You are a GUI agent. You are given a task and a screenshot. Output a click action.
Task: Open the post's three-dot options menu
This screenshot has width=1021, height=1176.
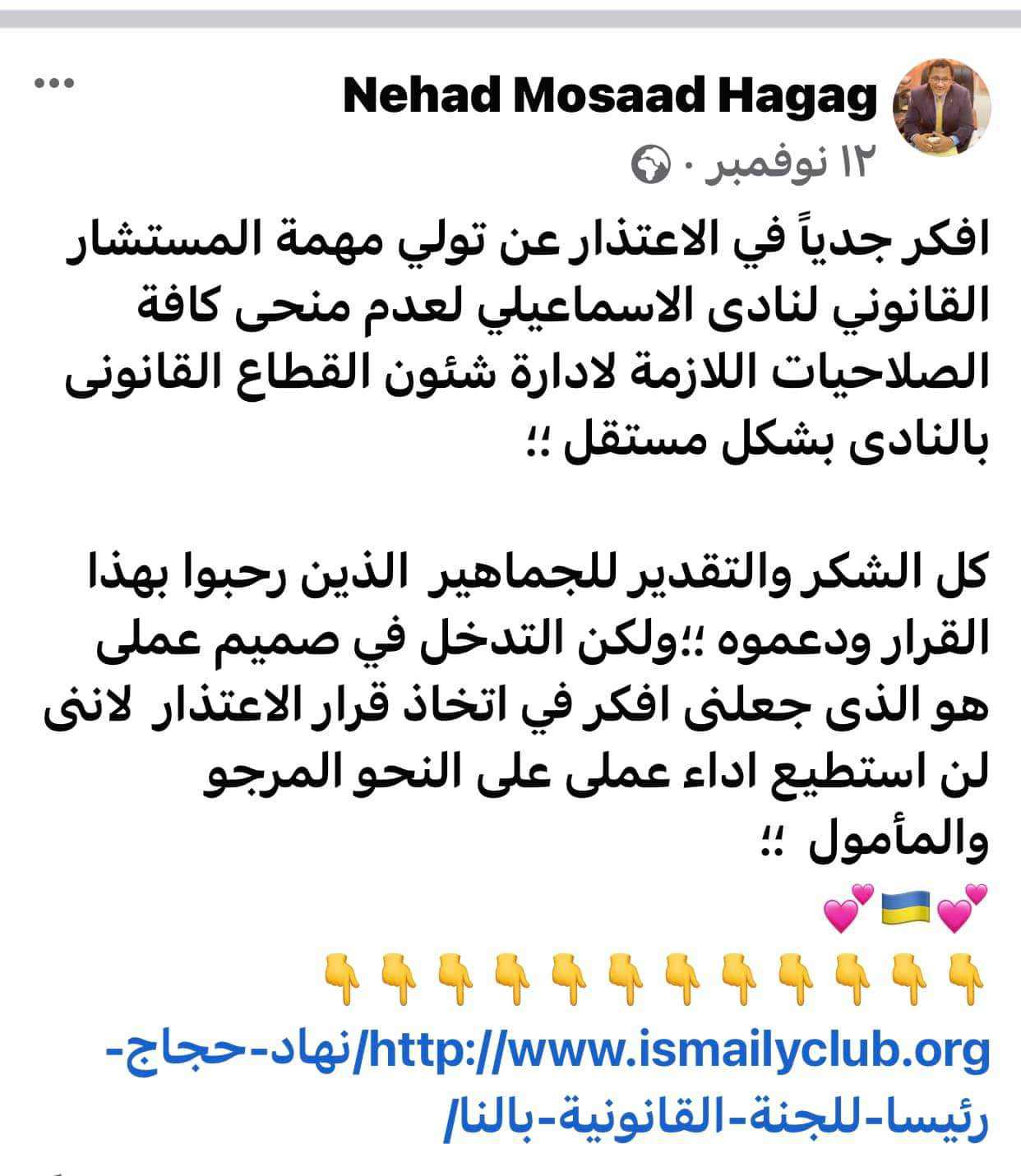[x=53, y=83]
